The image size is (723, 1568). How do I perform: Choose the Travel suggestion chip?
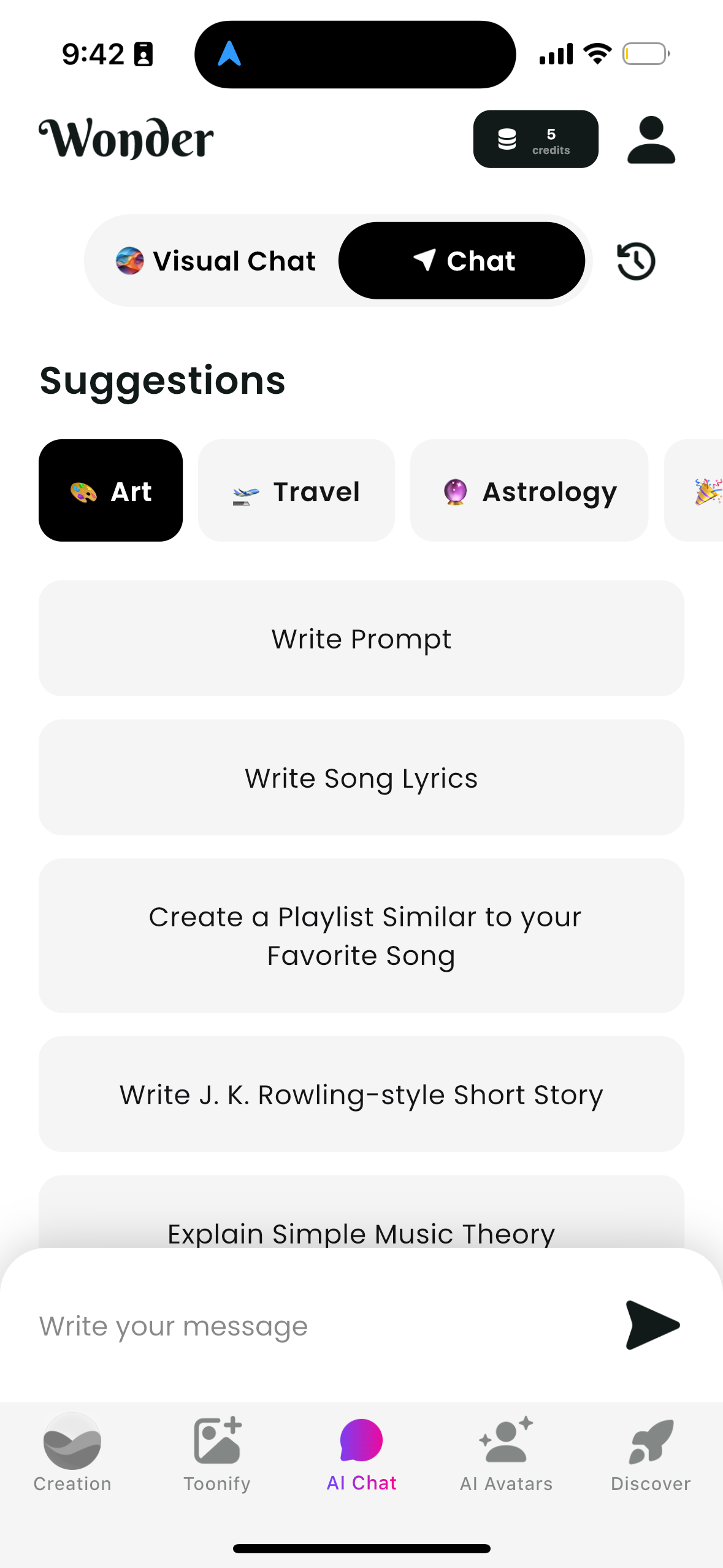pyautogui.click(x=296, y=490)
